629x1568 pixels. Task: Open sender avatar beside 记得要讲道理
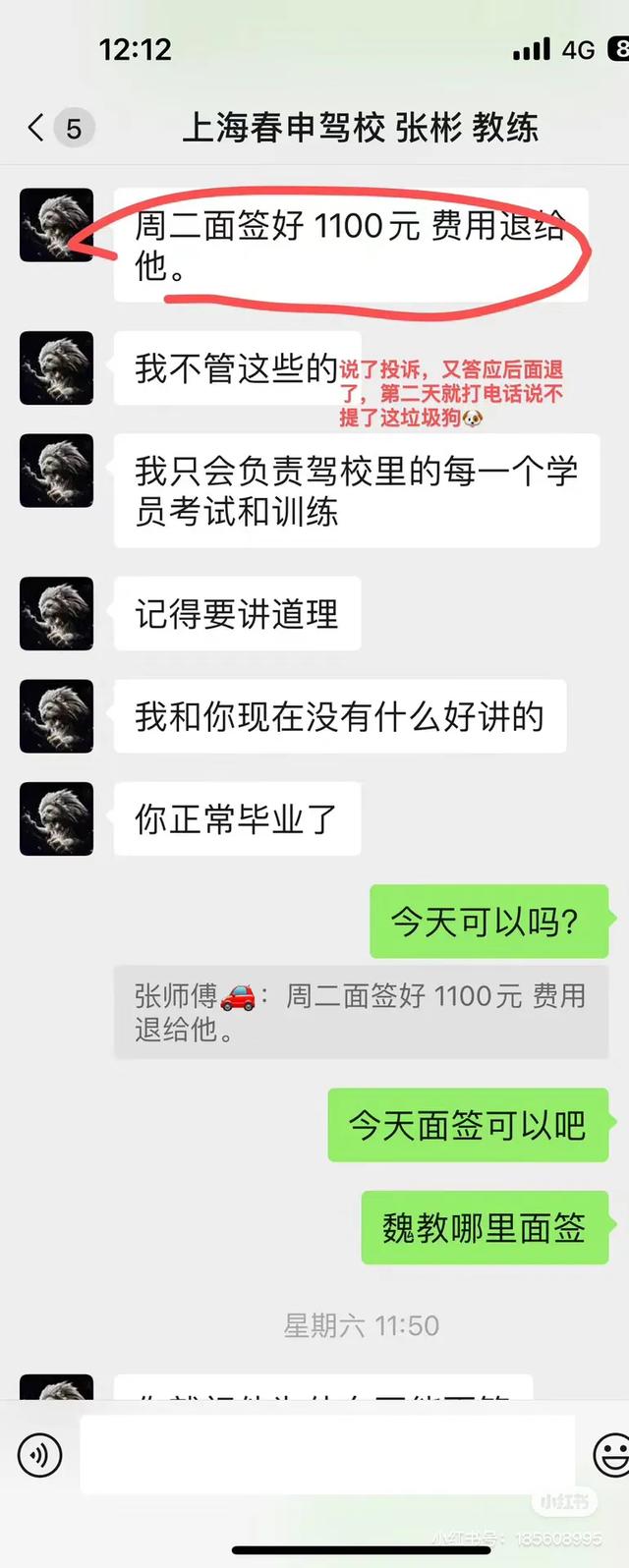[57, 614]
